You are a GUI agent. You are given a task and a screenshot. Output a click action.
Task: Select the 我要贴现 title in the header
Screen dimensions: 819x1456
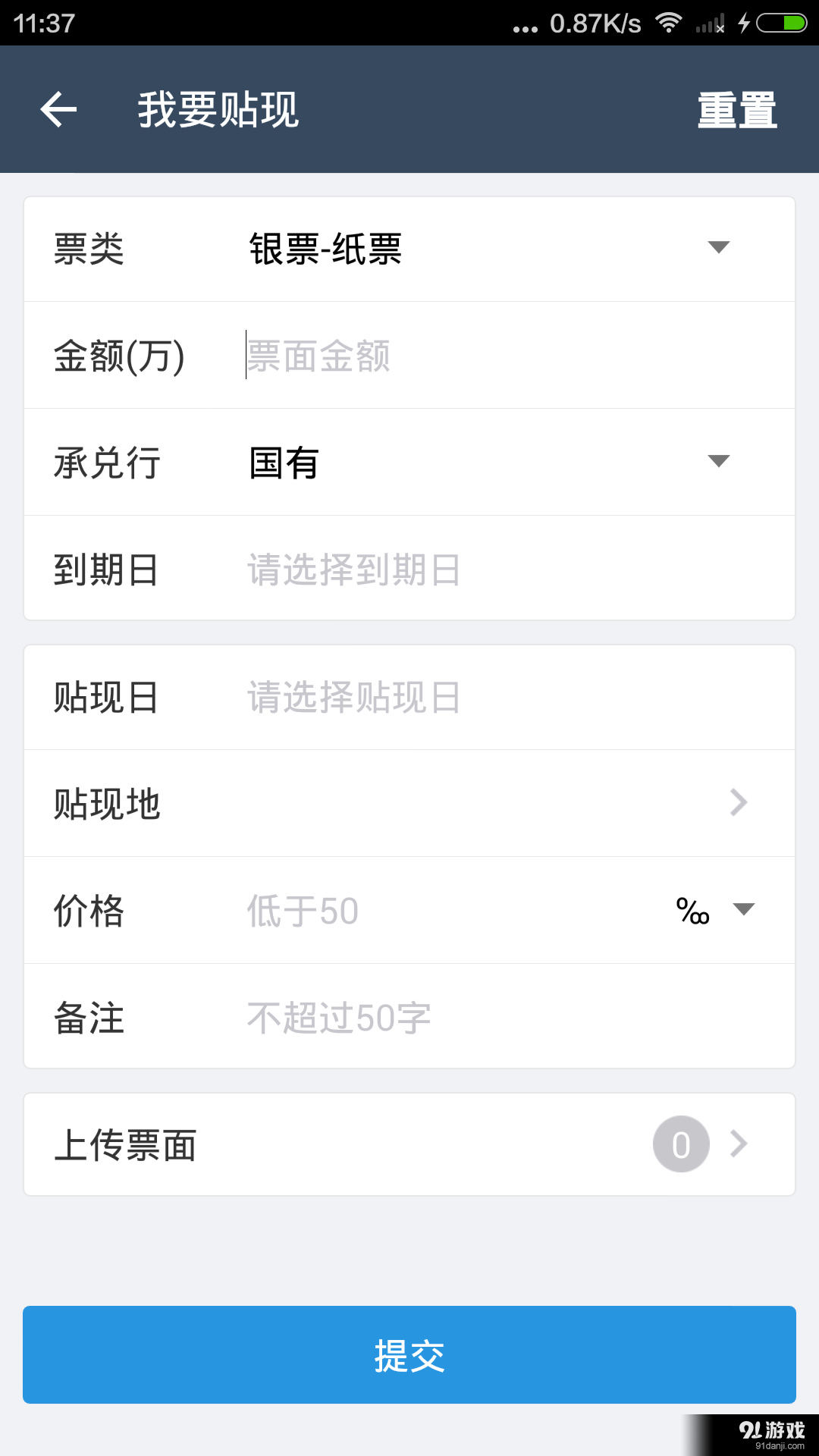pyautogui.click(x=218, y=108)
